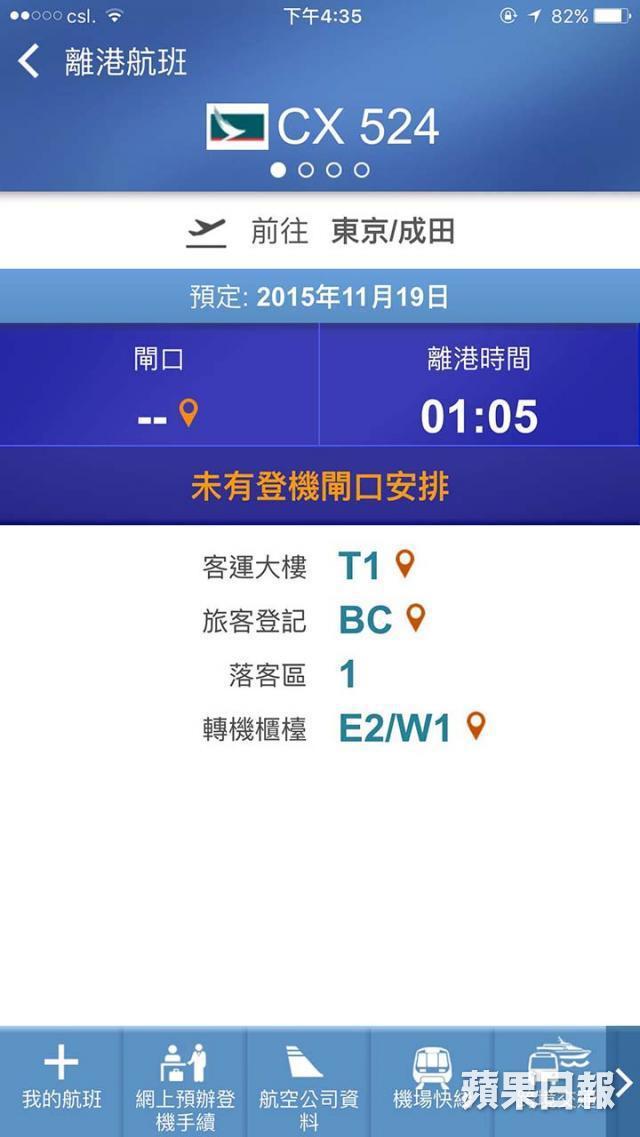Go back to the 離港航班 list
The width and height of the screenshot is (640, 1137).
tap(29, 62)
